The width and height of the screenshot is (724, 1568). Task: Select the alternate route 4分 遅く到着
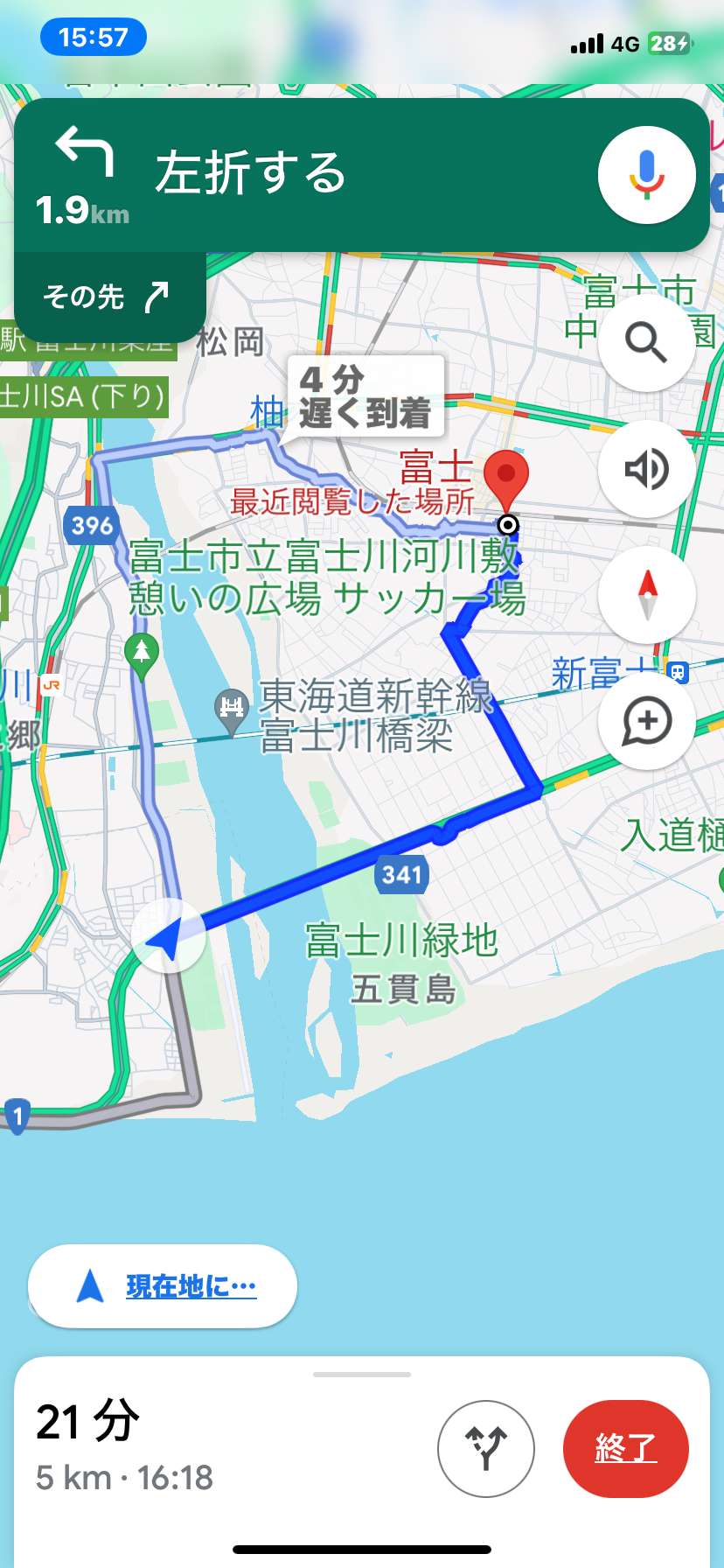tap(365, 396)
